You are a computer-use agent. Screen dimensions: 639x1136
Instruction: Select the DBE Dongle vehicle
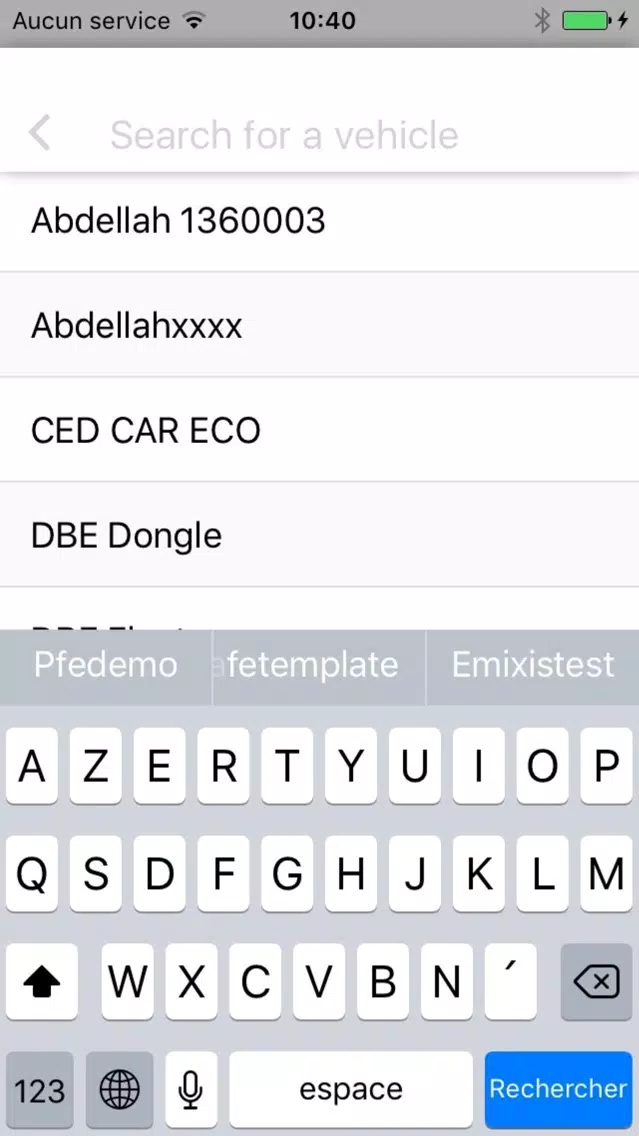click(320, 535)
